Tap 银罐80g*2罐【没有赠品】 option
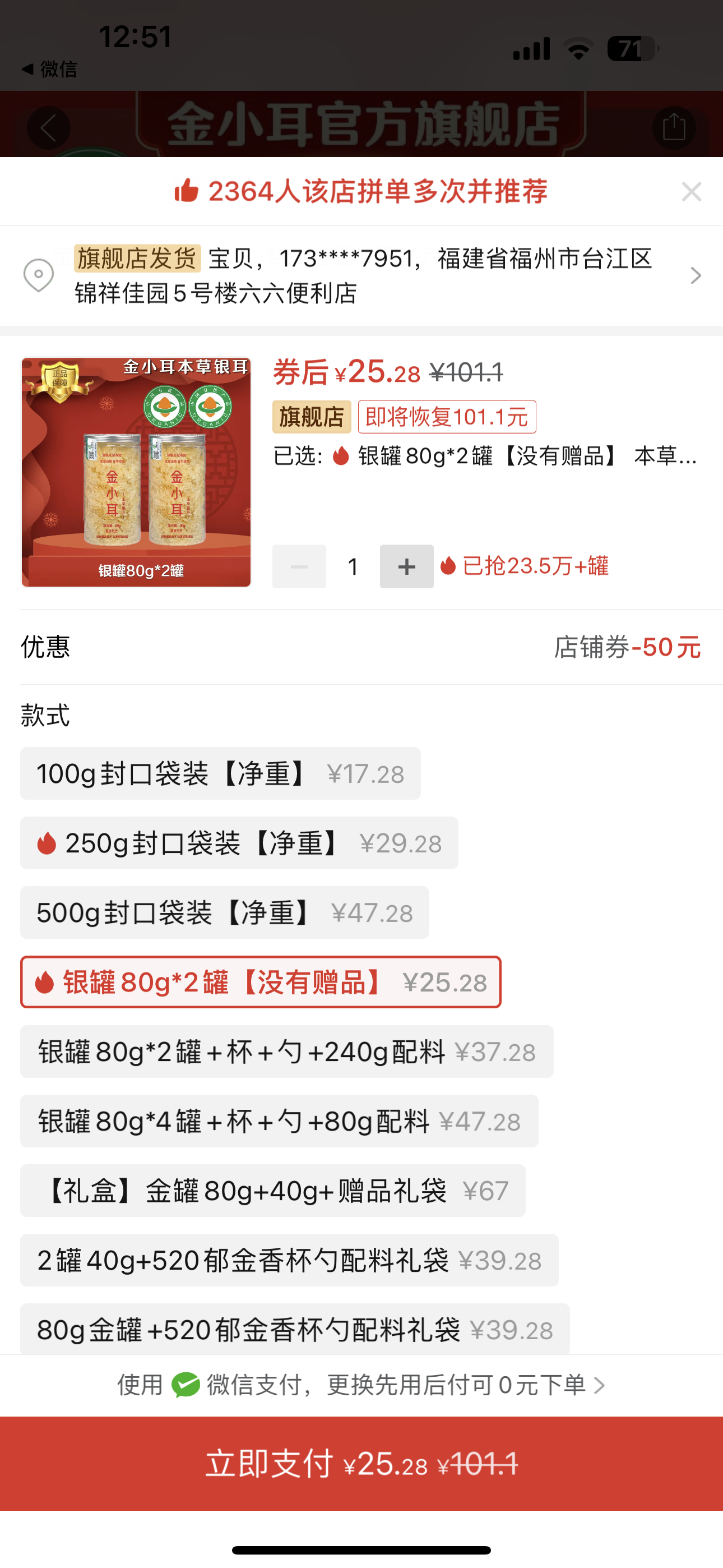Image resolution: width=723 pixels, height=1568 pixels. click(x=261, y=982)
